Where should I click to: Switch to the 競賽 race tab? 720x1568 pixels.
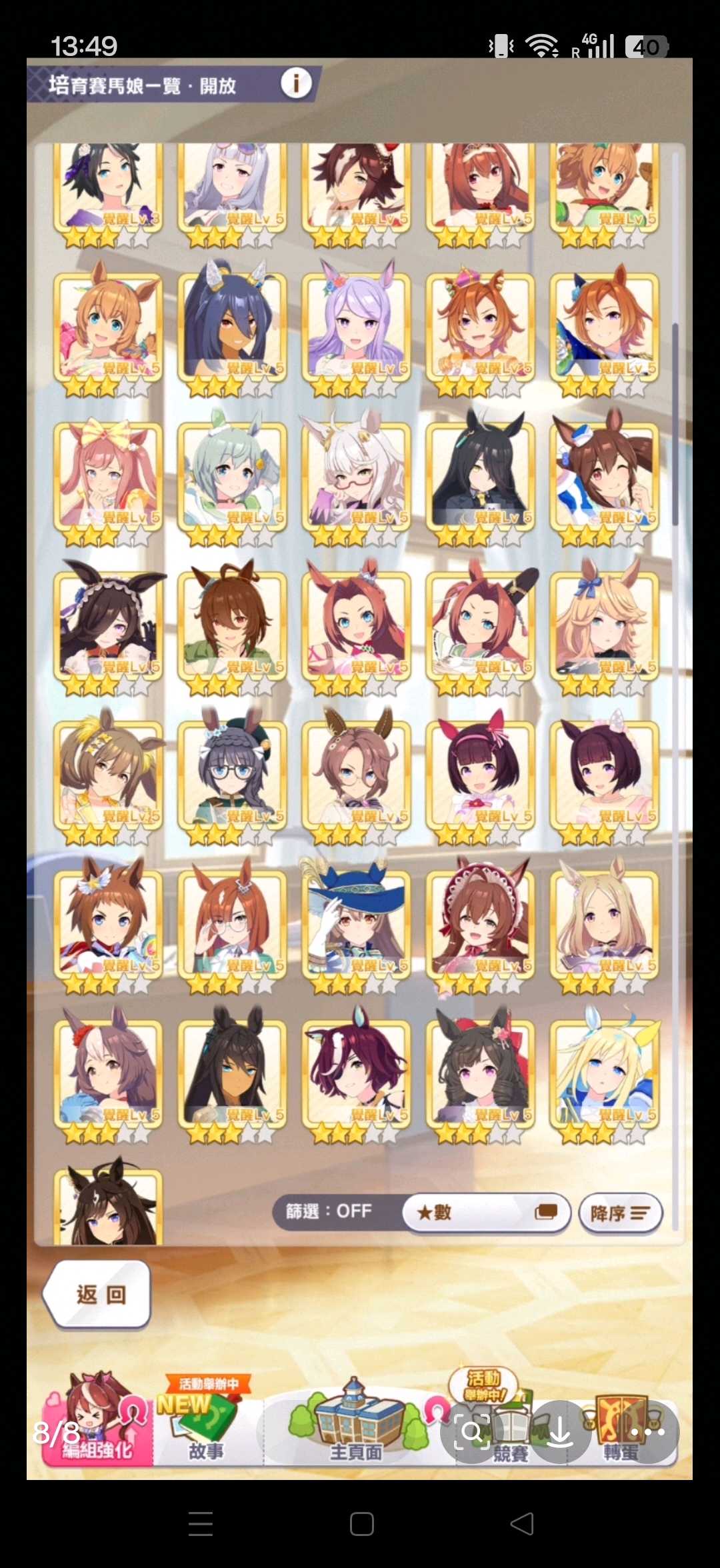coord(511,1452)
